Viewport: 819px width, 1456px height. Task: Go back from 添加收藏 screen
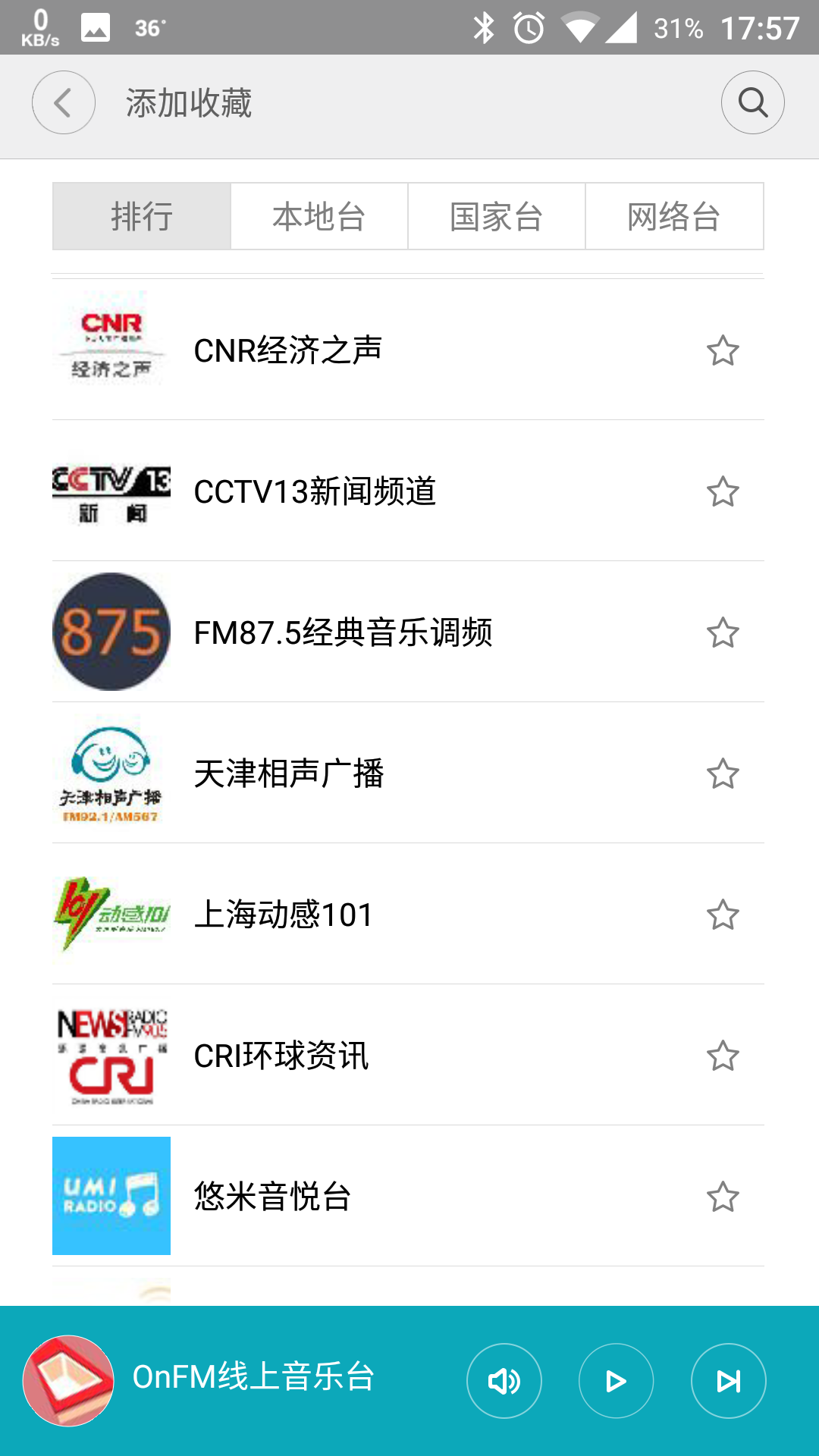[x=64, y=102]
